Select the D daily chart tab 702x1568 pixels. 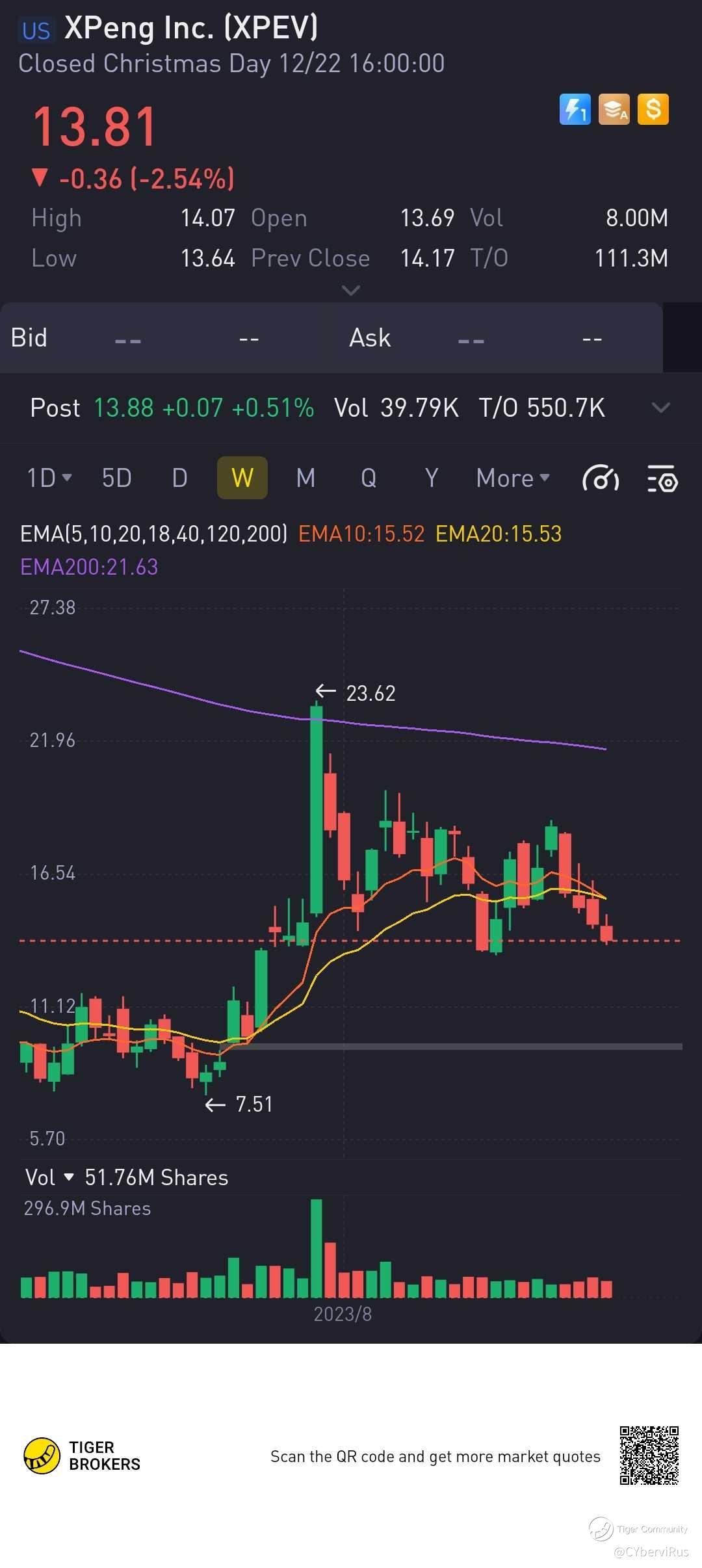pos(179,478)
